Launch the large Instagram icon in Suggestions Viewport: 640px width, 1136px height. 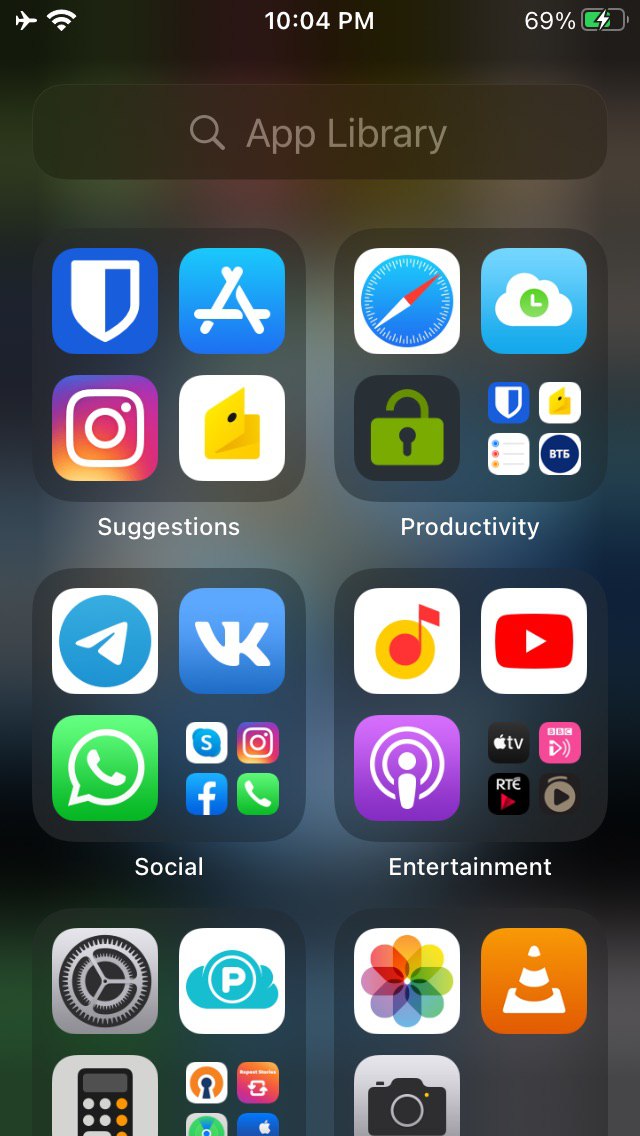[105, 427]
